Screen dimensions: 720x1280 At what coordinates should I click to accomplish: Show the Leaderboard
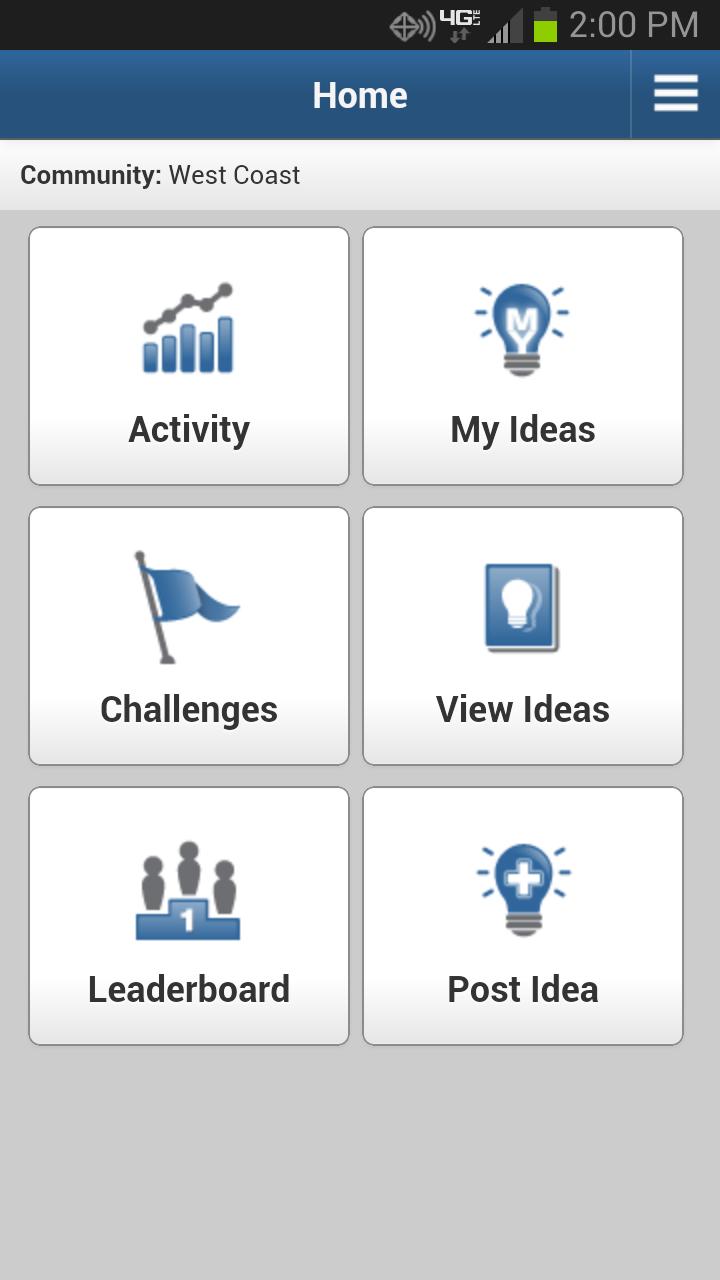click(189, 916)
